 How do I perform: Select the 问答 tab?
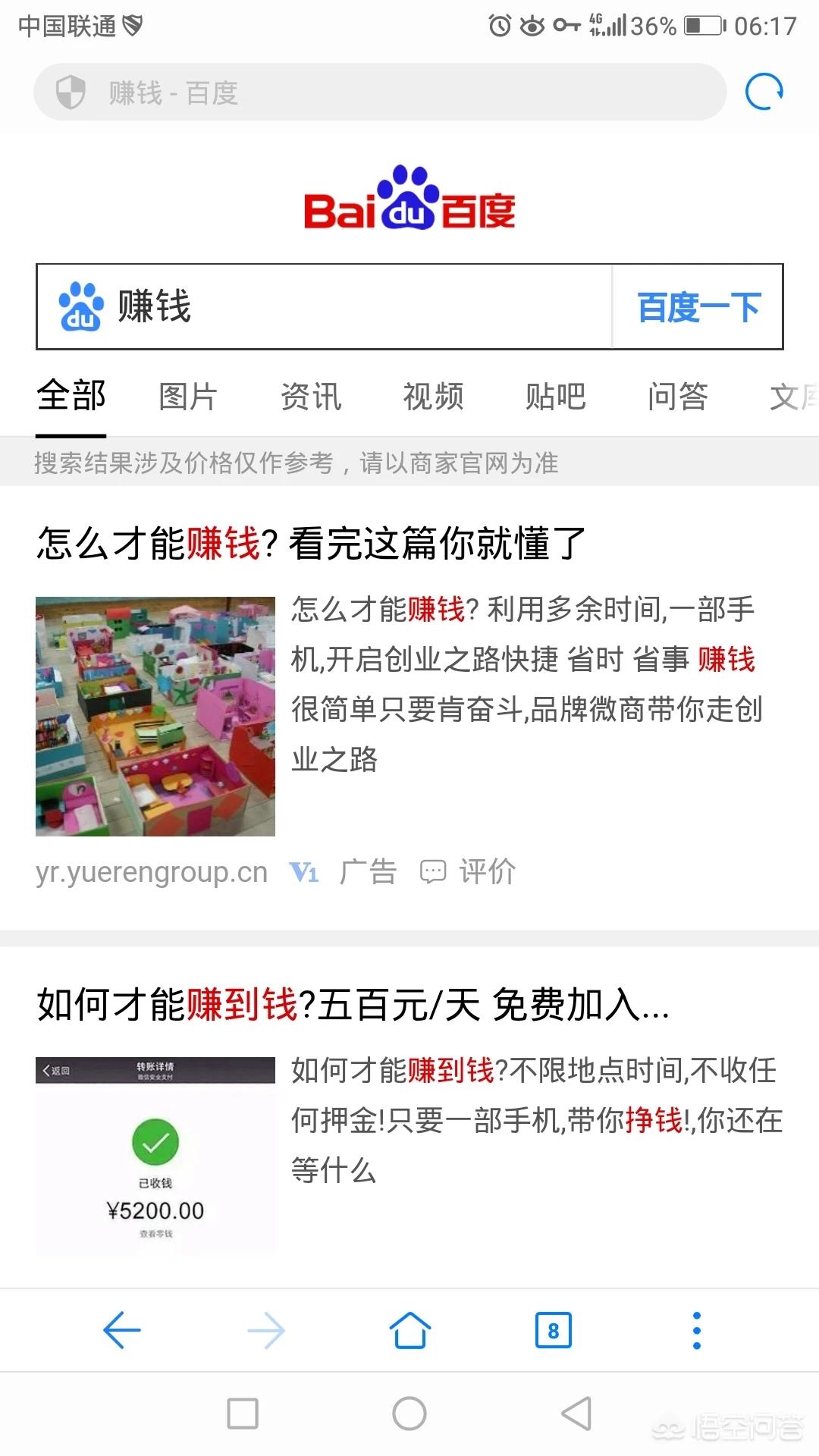tap(677, 397)
